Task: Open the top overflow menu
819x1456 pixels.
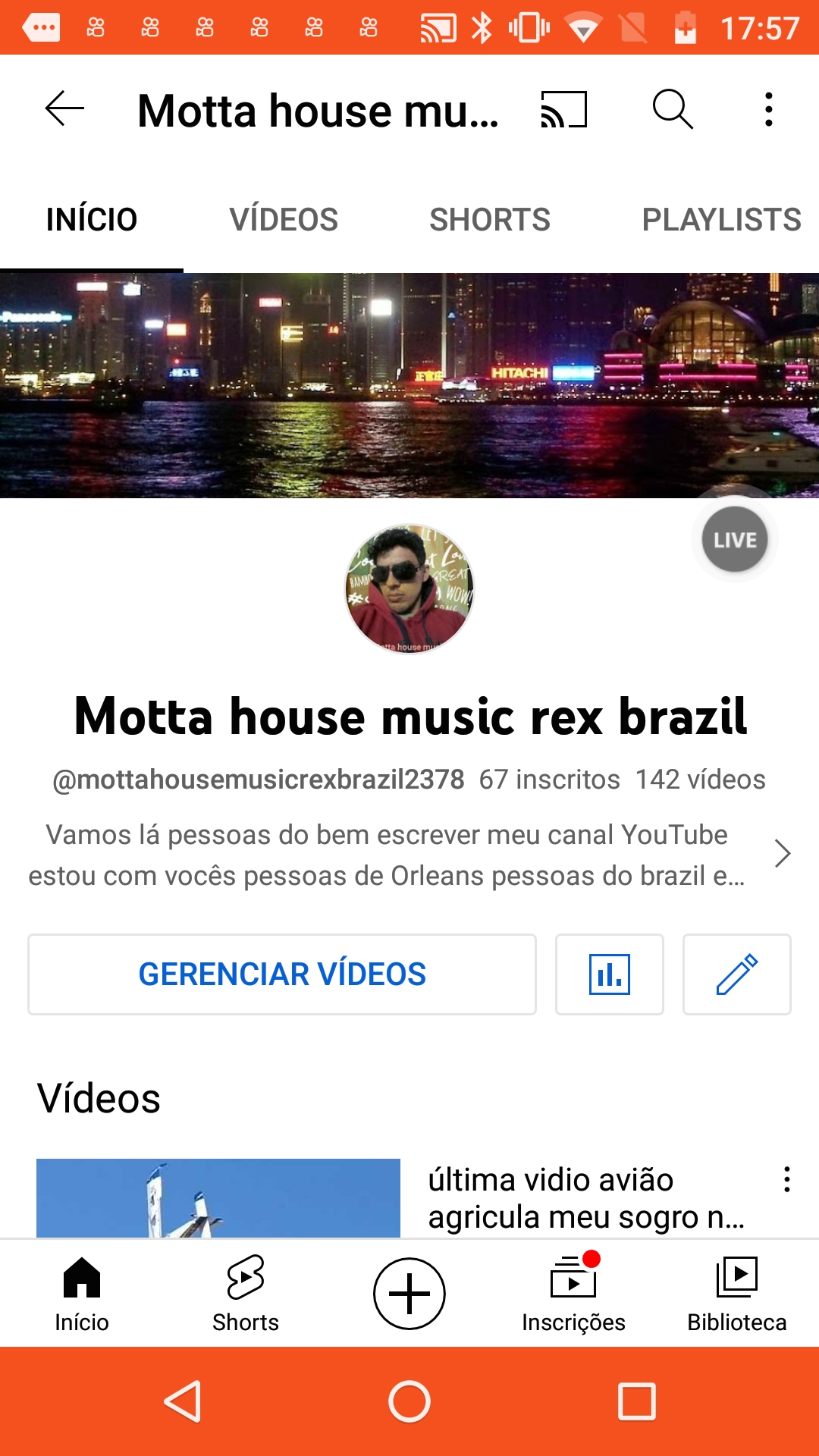Action: tap(769, 109)
